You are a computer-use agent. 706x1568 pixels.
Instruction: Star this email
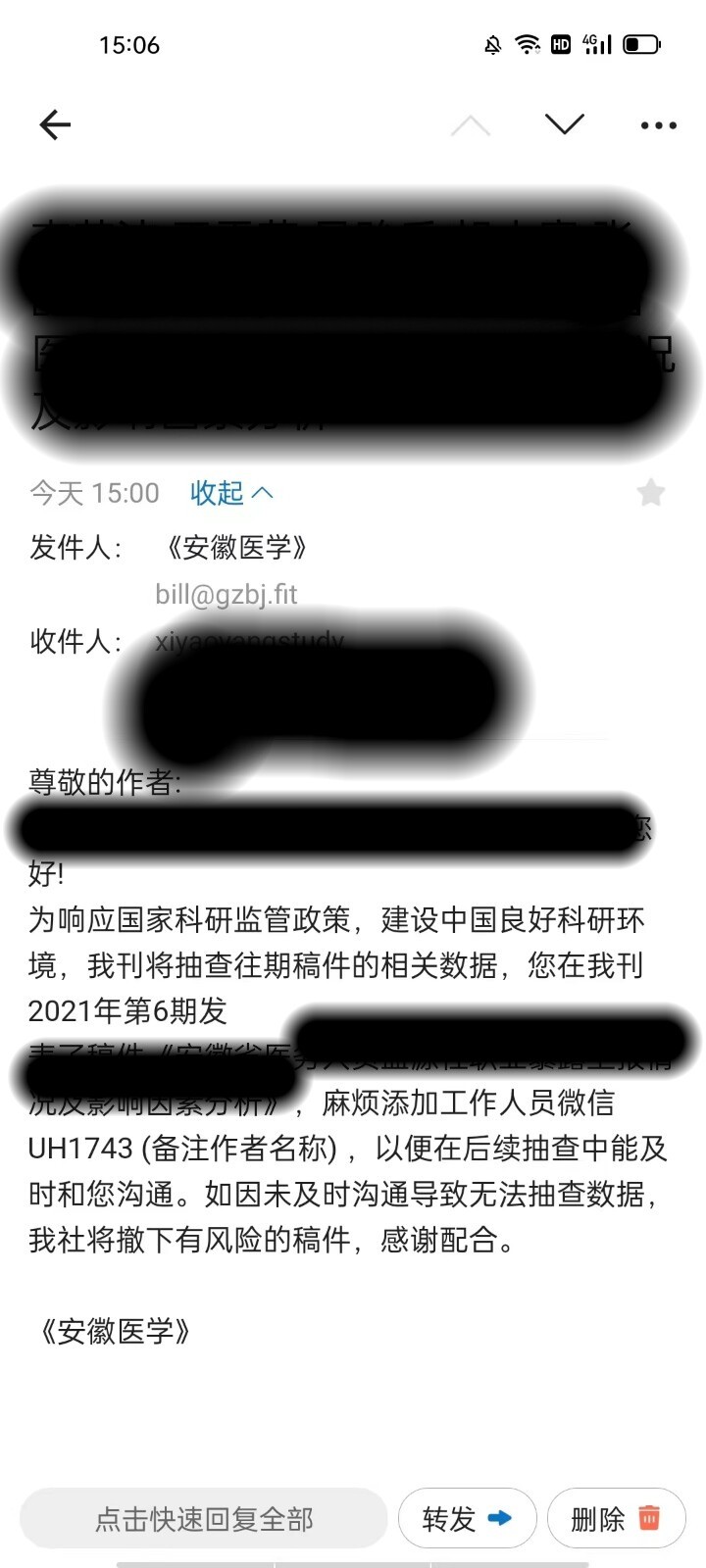[x=651, y=493]
